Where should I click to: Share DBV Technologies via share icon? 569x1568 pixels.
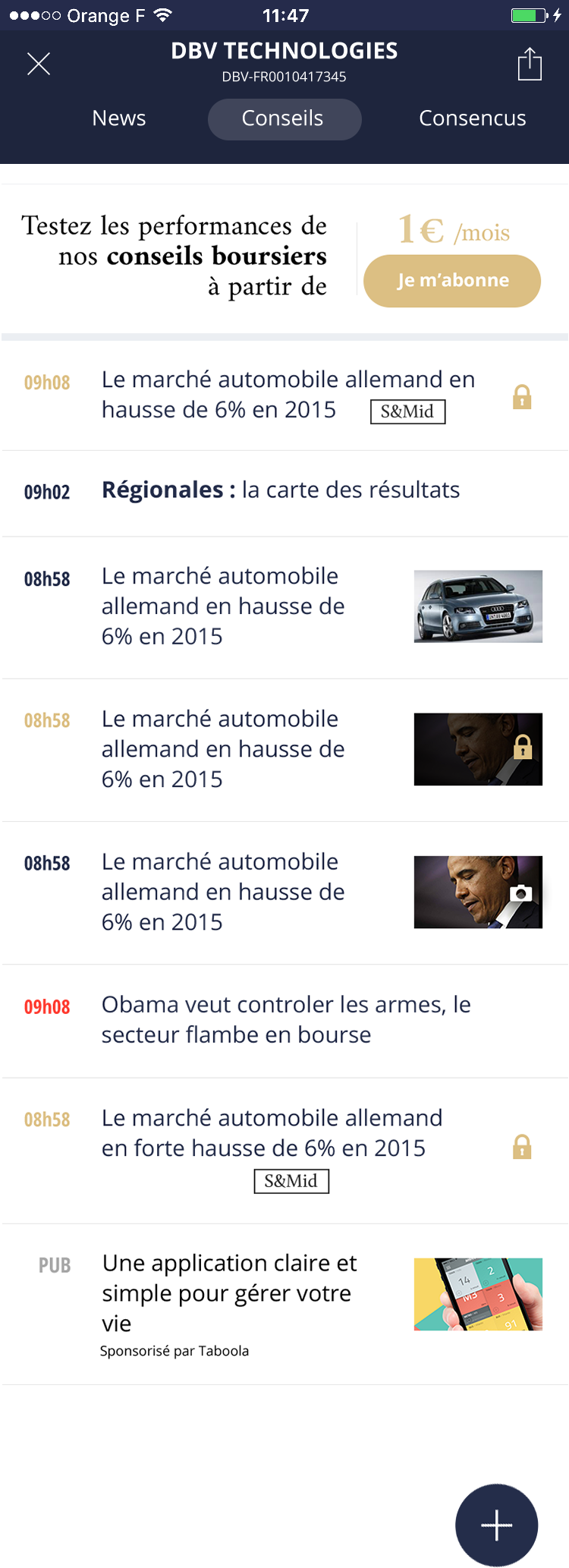tap(530, 64)
